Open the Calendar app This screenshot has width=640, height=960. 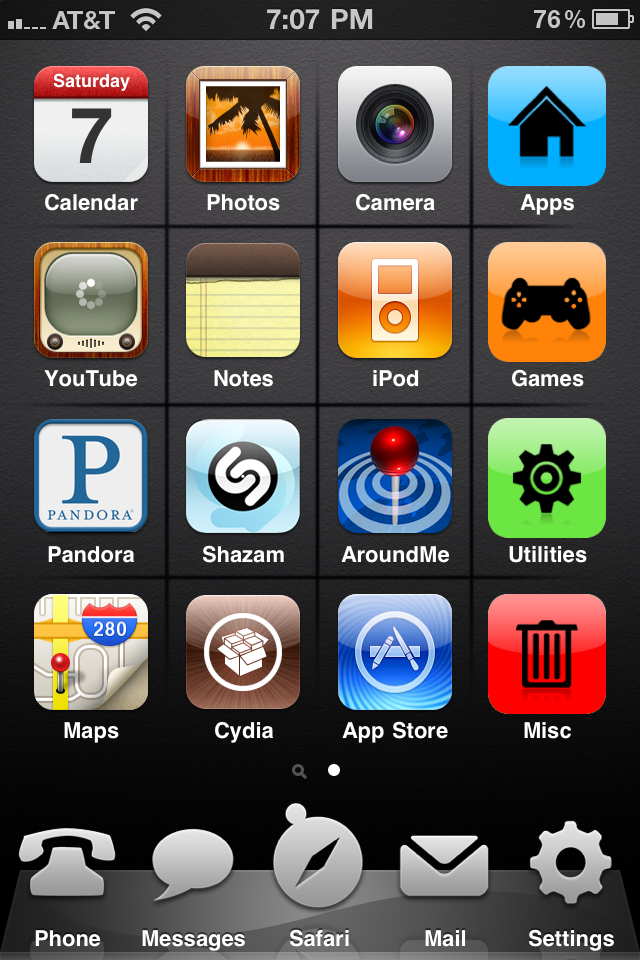[x=91, y=125]
